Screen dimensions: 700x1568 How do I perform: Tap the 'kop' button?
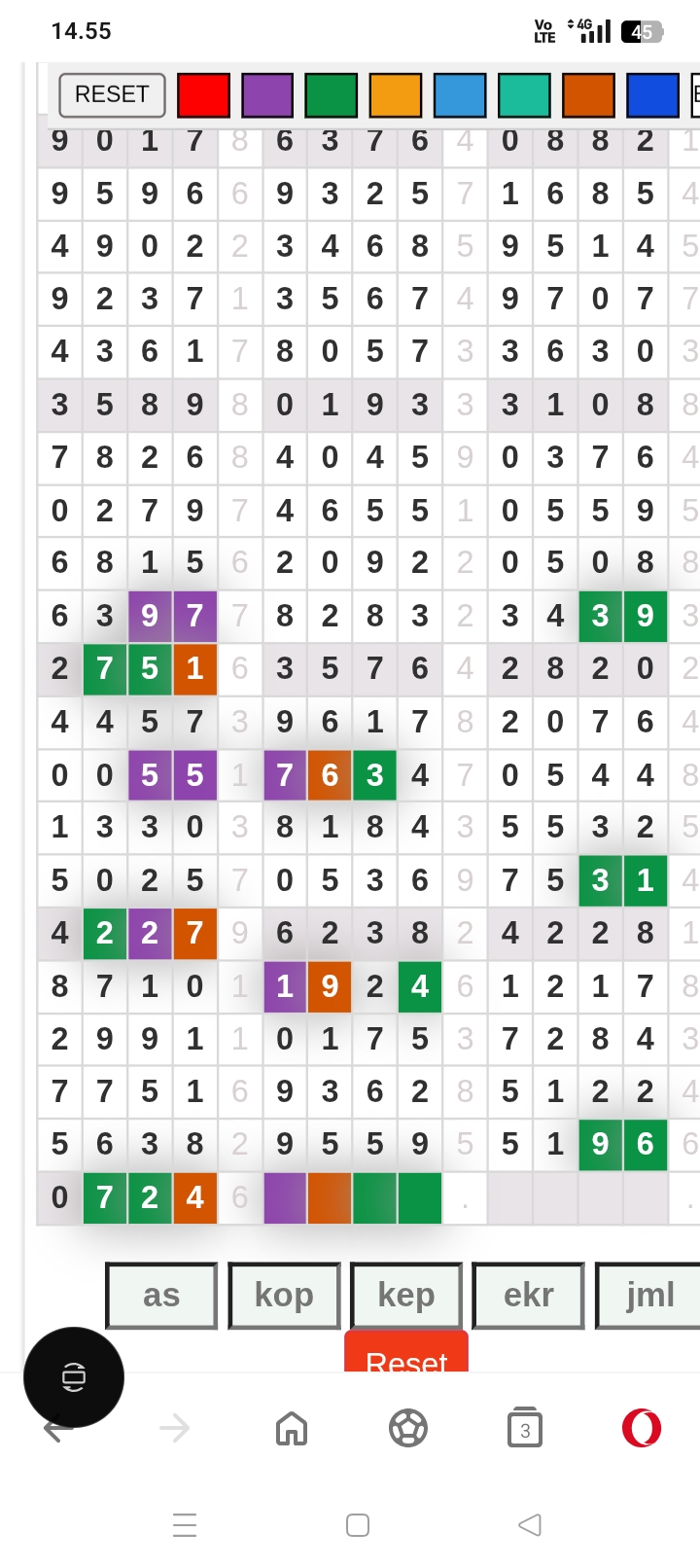click(x=284, y=1296)
